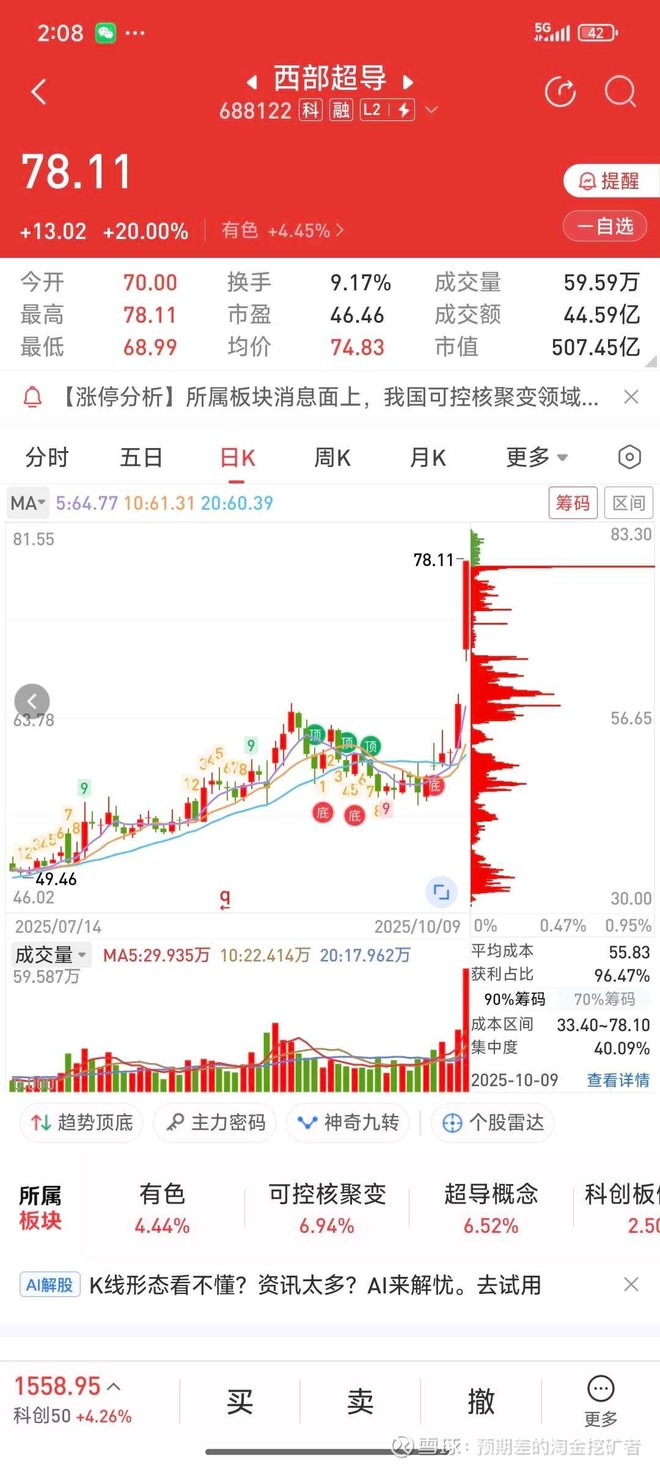Tap 卖 to sell the stock
This screenshot has width=660, height=1467.
tap(360, 1402)
